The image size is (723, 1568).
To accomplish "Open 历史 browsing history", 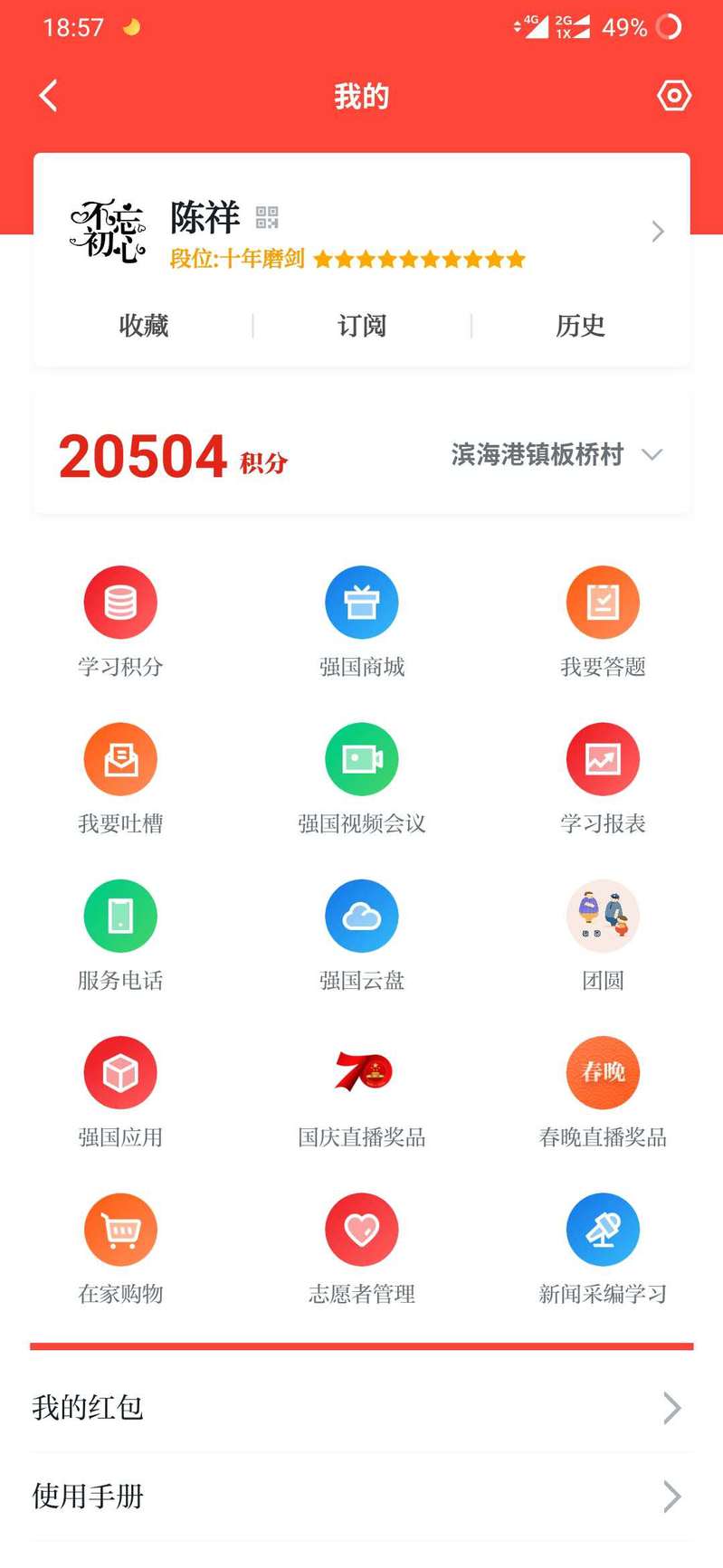I will tap(580, 326).
